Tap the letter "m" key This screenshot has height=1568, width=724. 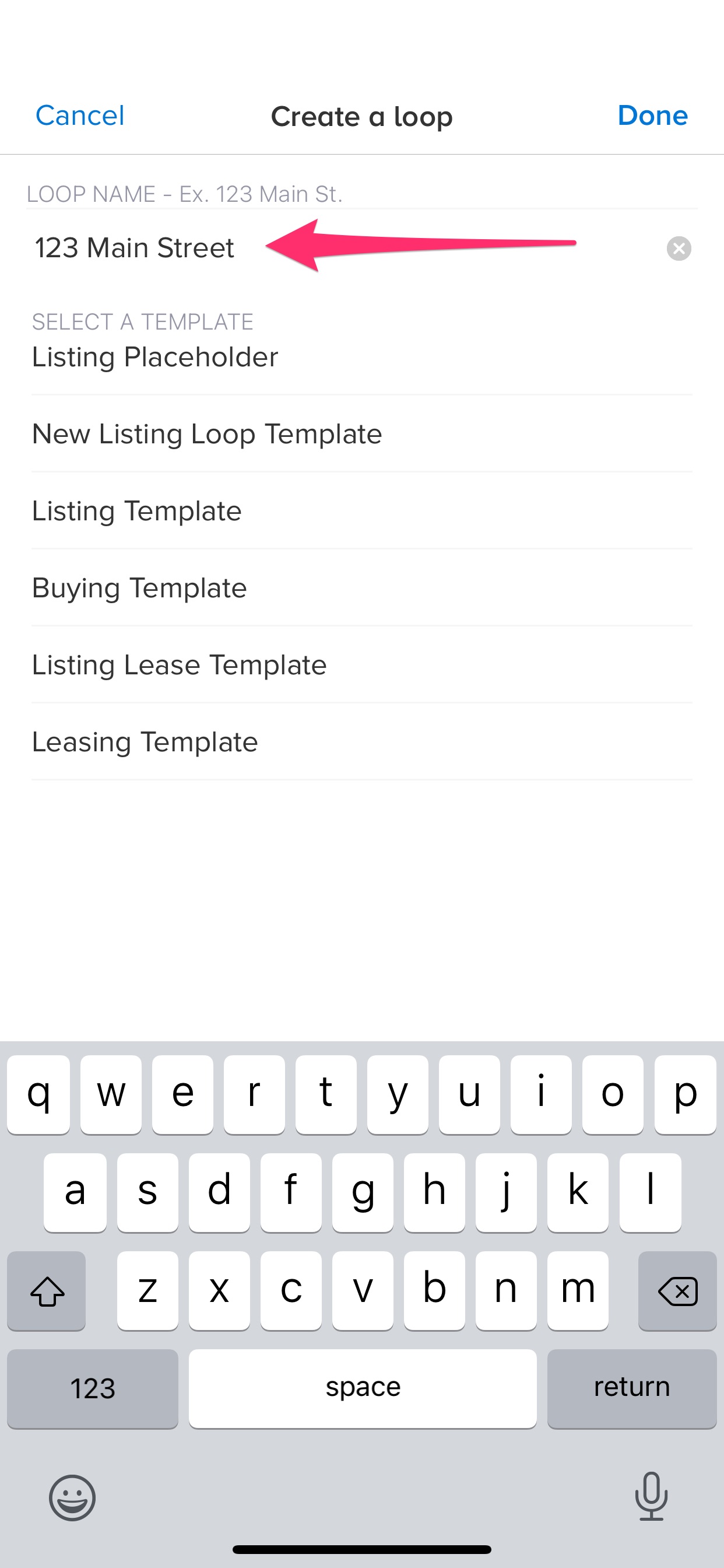coord(576,1290)
